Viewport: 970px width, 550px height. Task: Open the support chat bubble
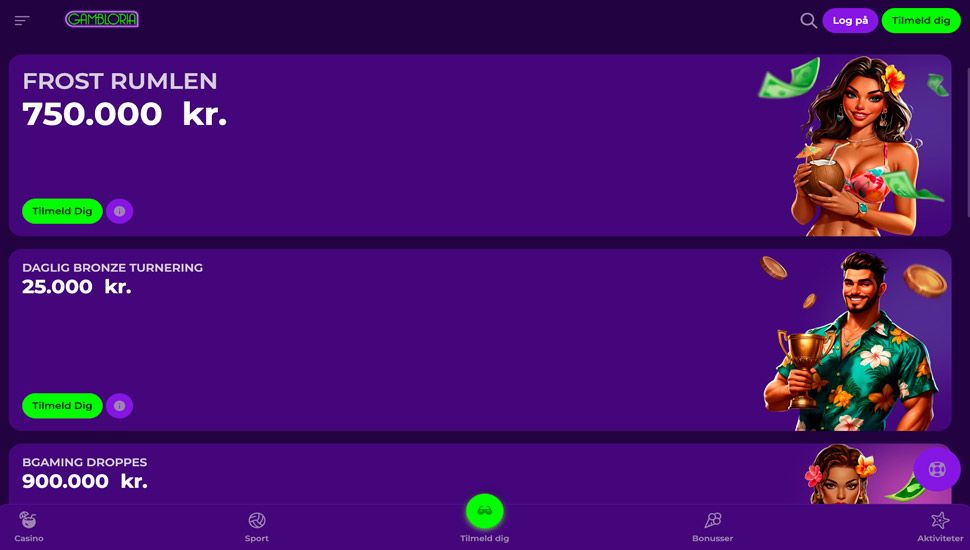point(936,469)
